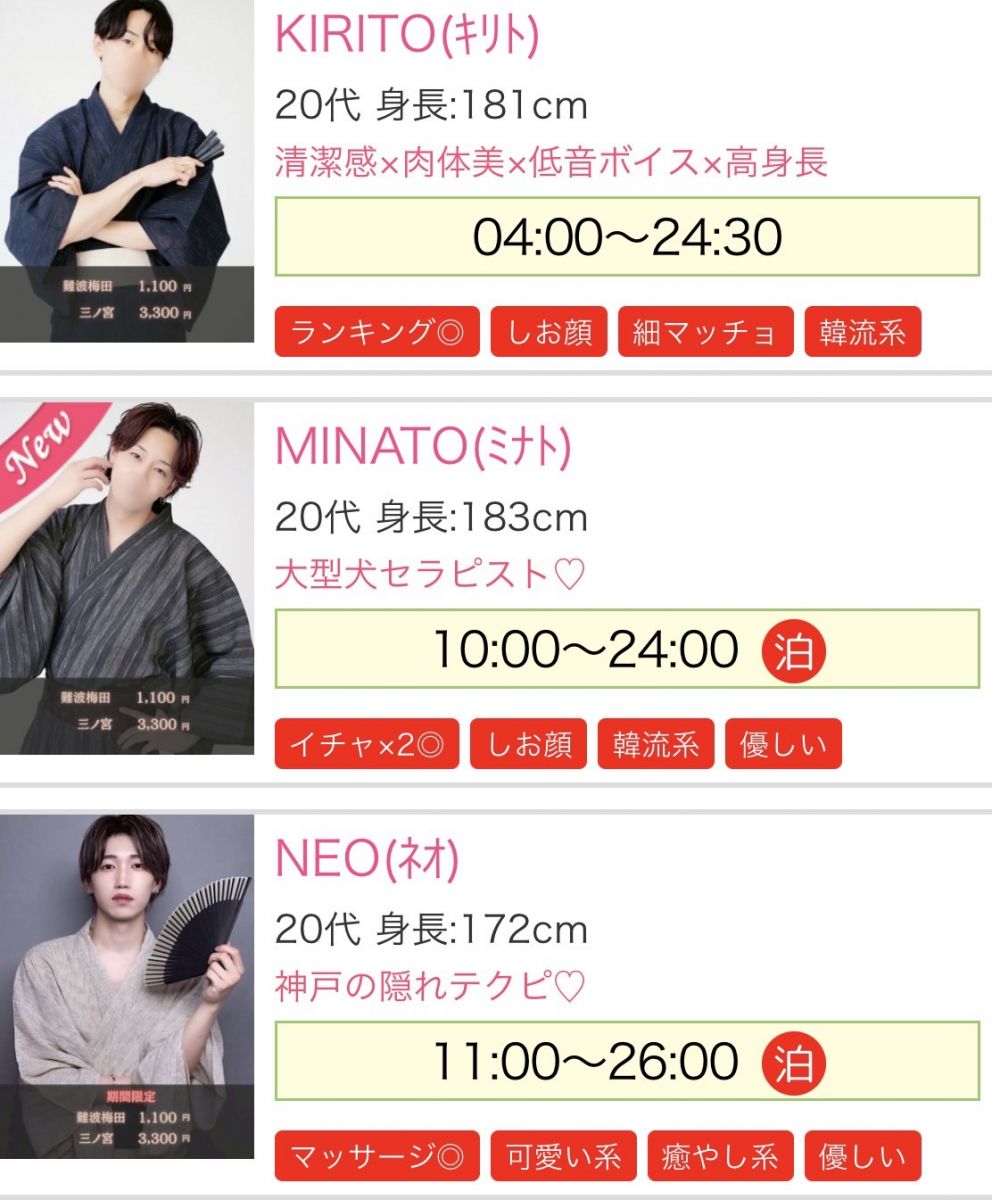Select the イチャ×2◎ tag
This screenshot has height=1200, width=992.
click(x=367, y=744)
